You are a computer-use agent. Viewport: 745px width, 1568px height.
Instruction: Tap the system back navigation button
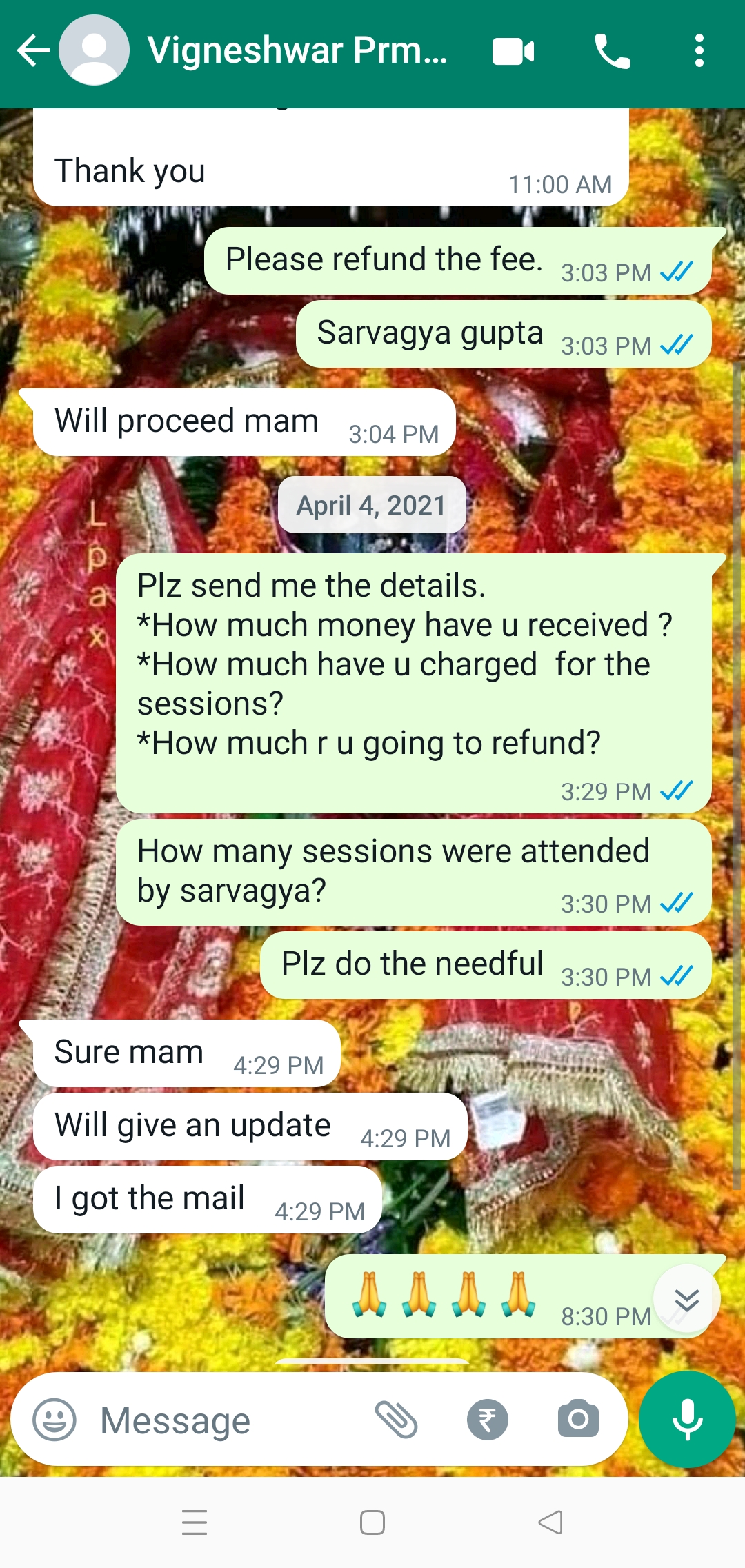(550, 1522)
